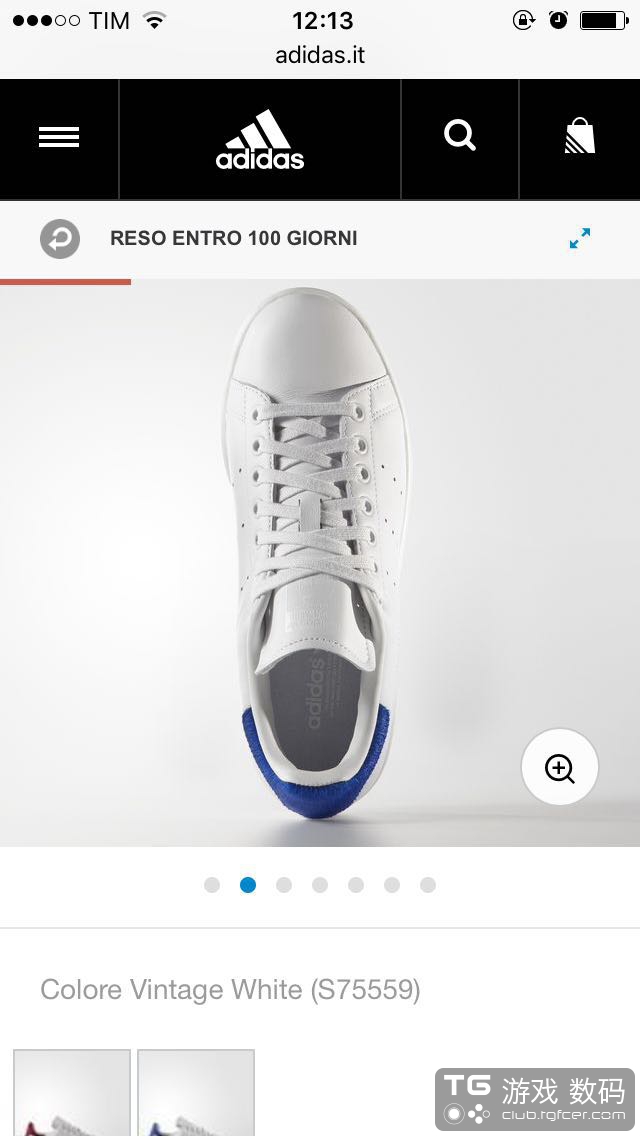Tap the adidas.it address bar
The height and width of the screenshot is (1136, 640).
coord(320,56)
